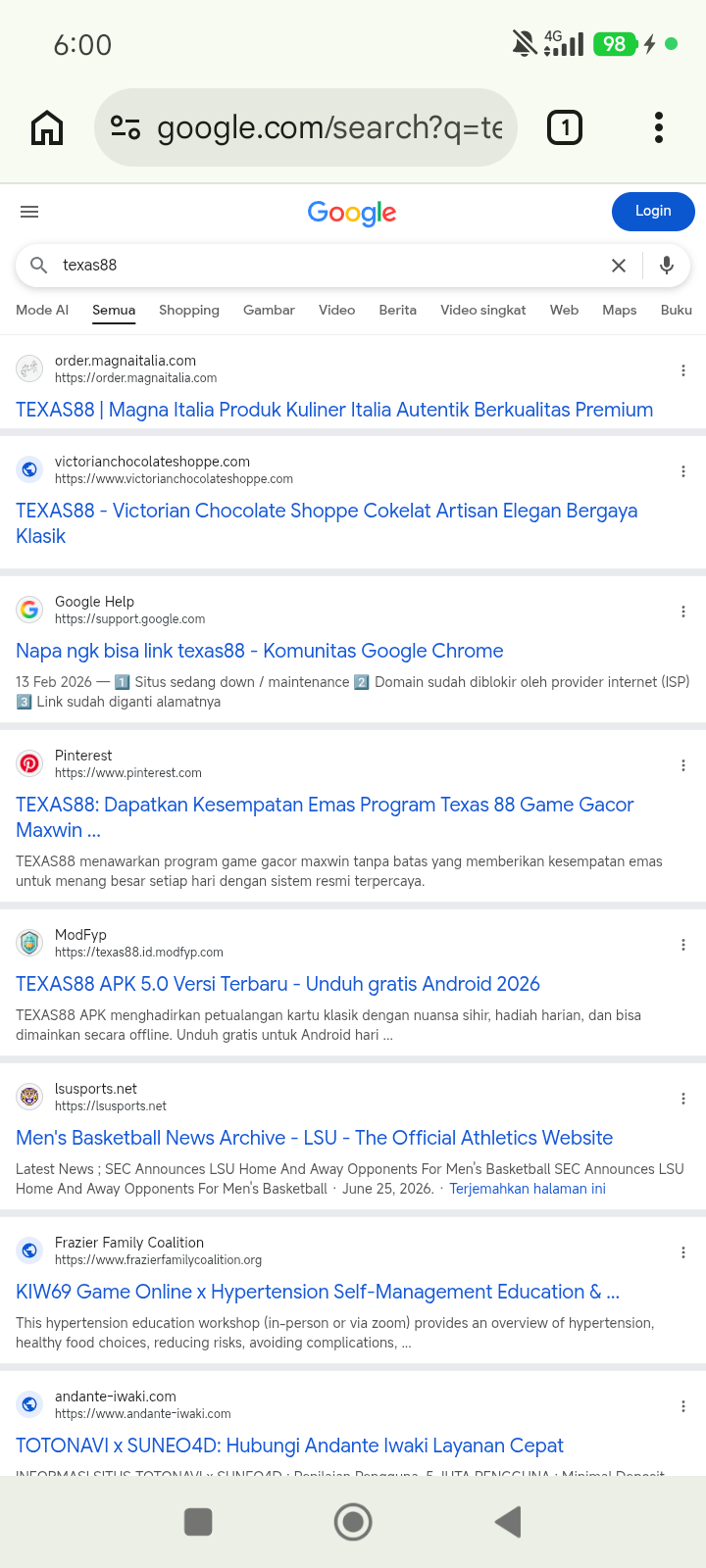Open the Google hamburger menu
The height and width of the screenshot is (1568, 706).
(29, 212)
